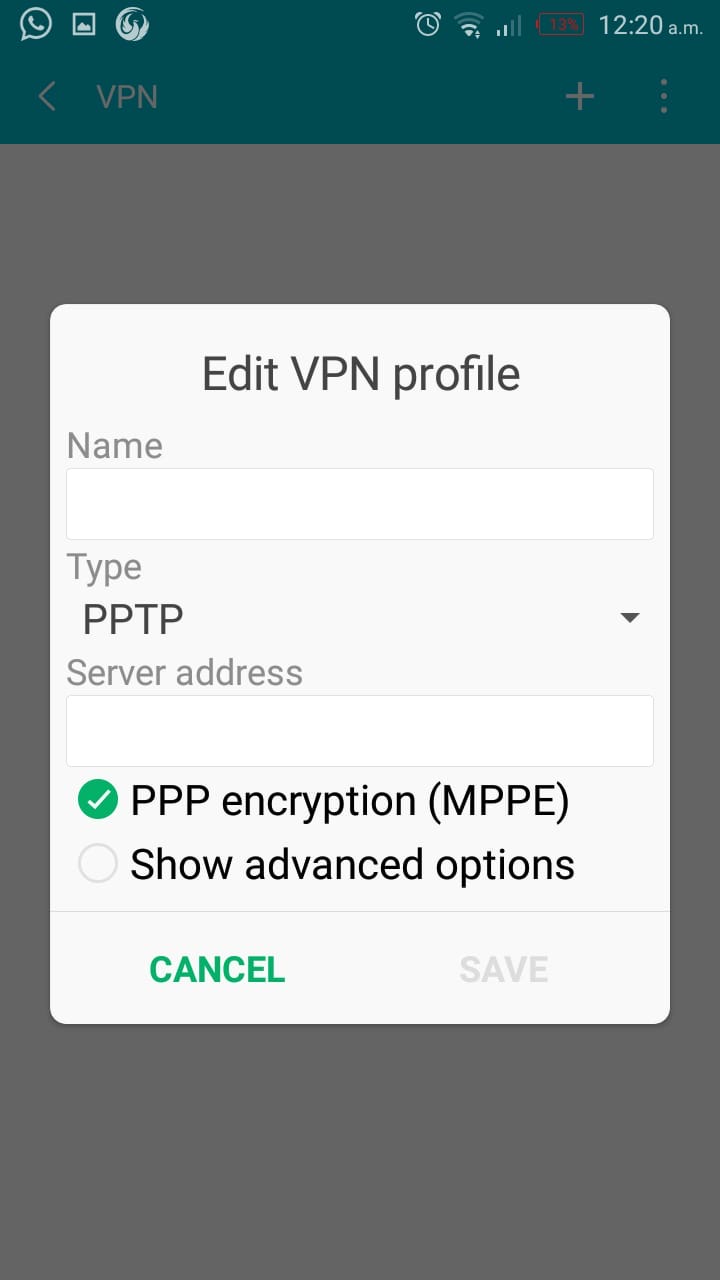Tap the Save button
720x1280 pixels.
504,969
